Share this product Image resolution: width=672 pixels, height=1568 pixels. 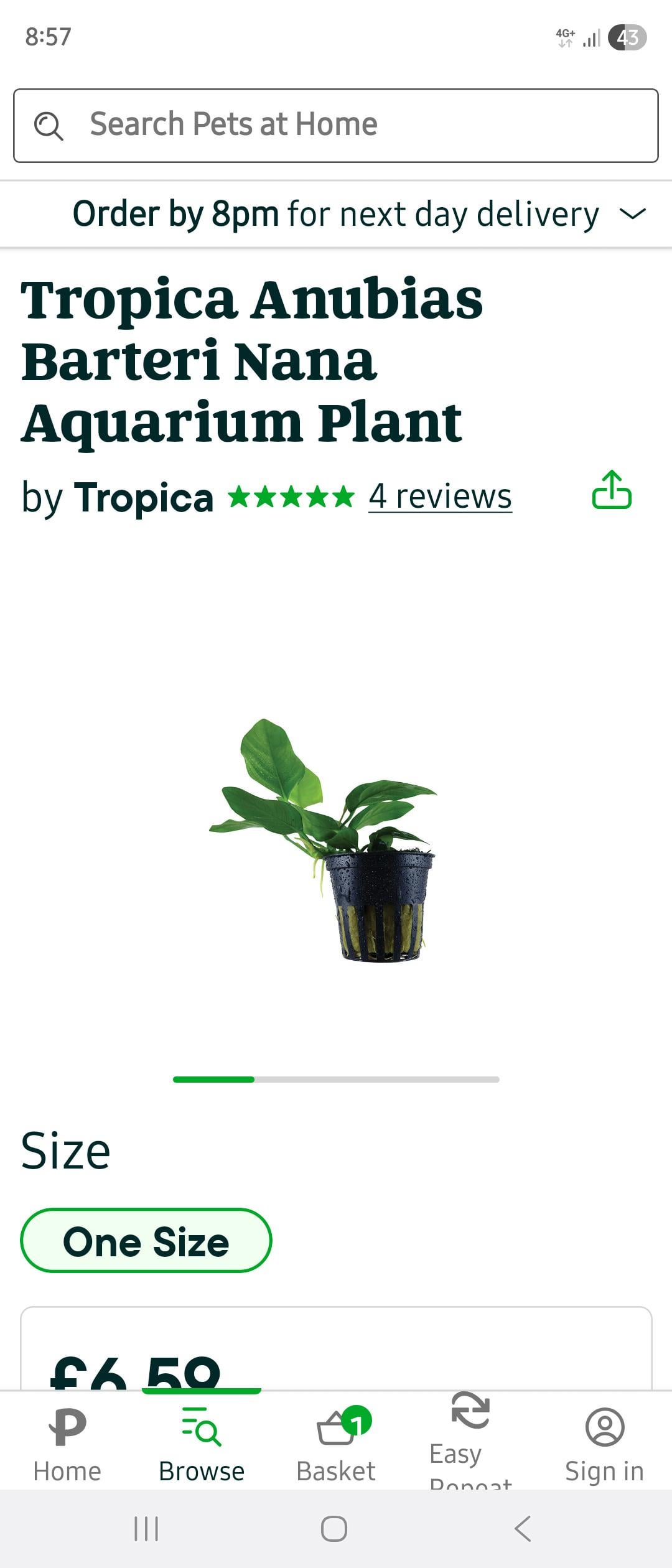(x=612, y=490)
